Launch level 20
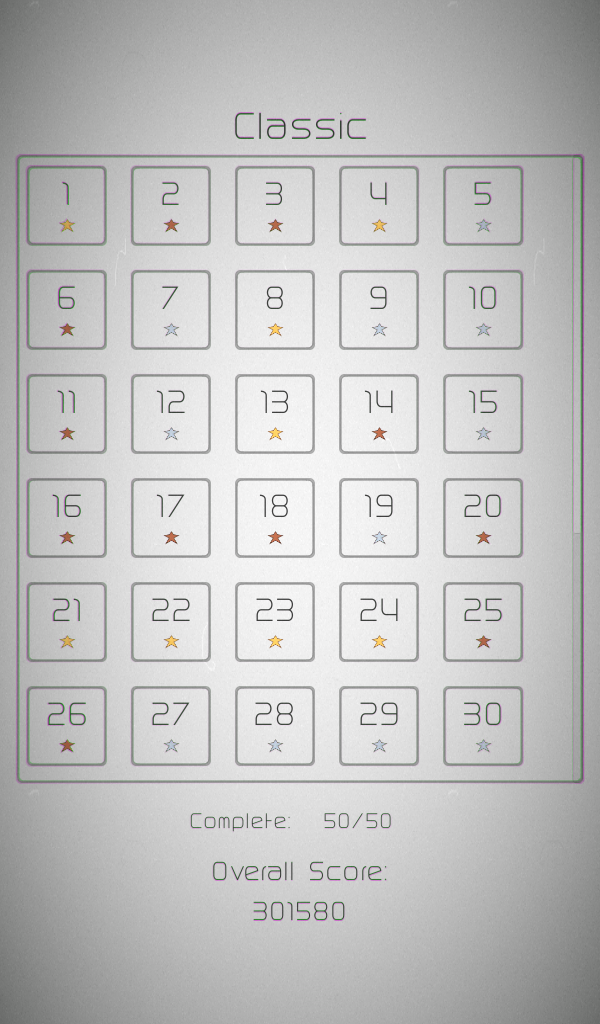600x1024 pixels. click(x=482, y=517)
